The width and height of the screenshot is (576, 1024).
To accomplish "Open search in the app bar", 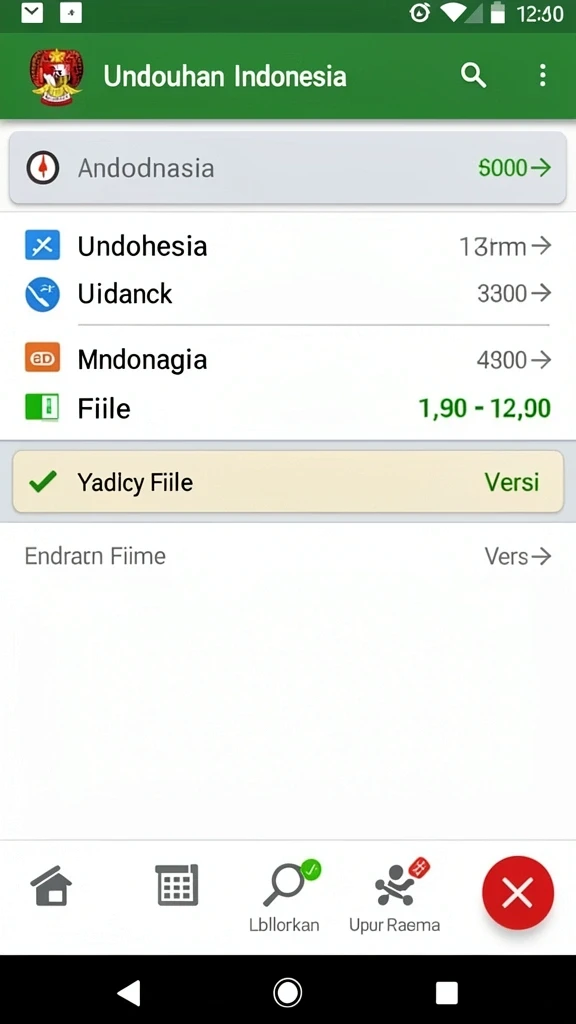I will coord(473,76).
